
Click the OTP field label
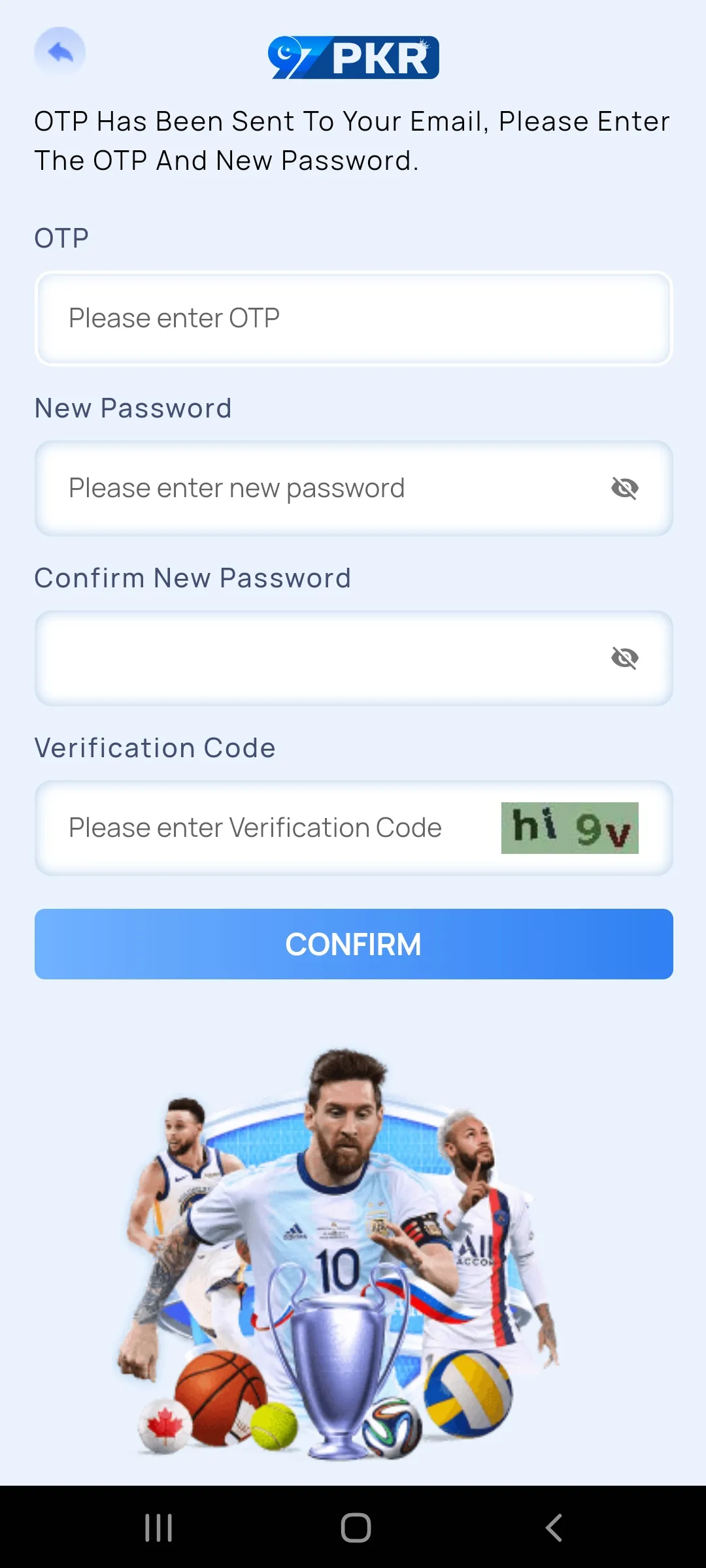tap(61, 237)
